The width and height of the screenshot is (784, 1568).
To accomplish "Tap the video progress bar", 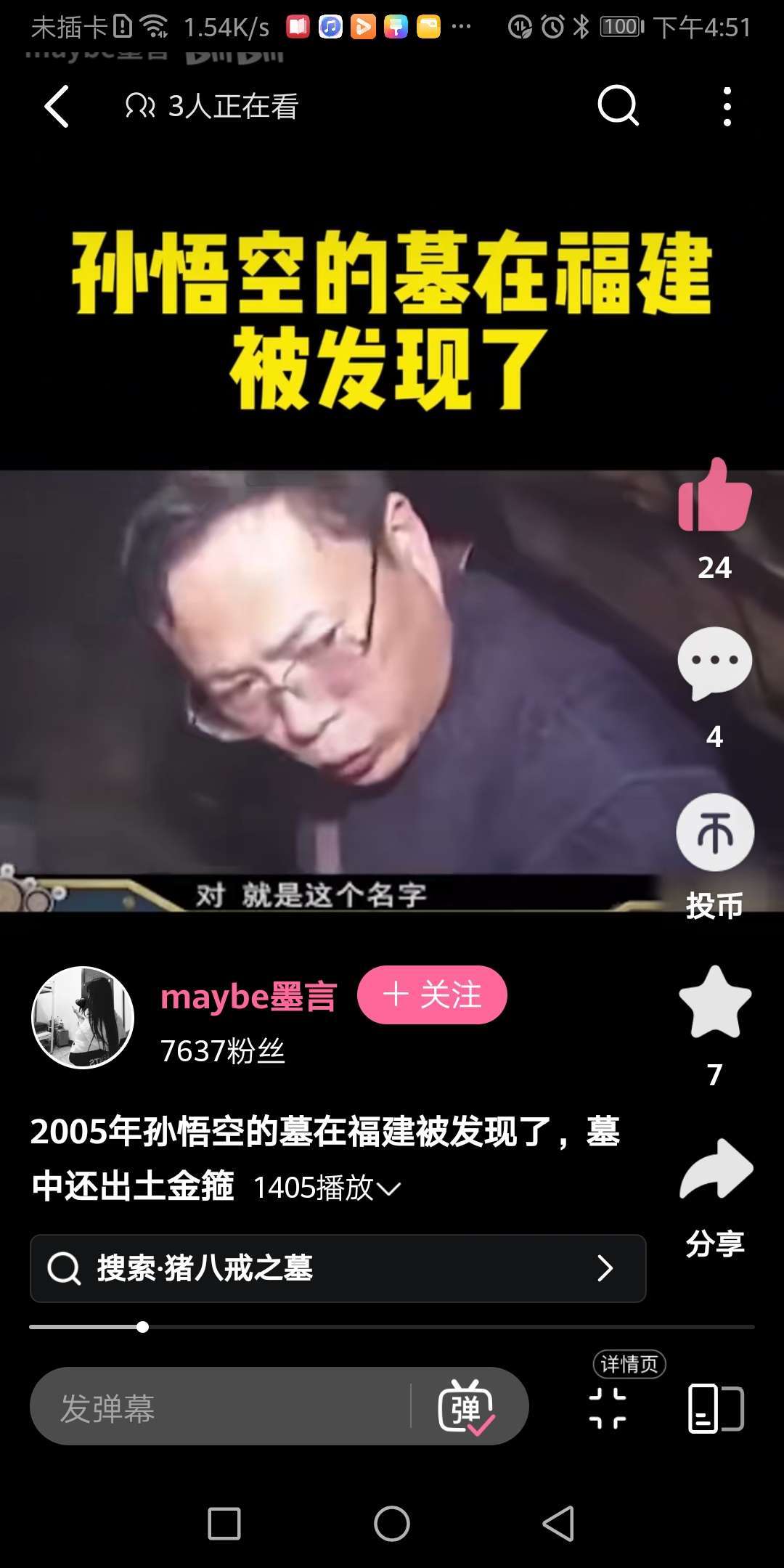I will coord(392,1327).
